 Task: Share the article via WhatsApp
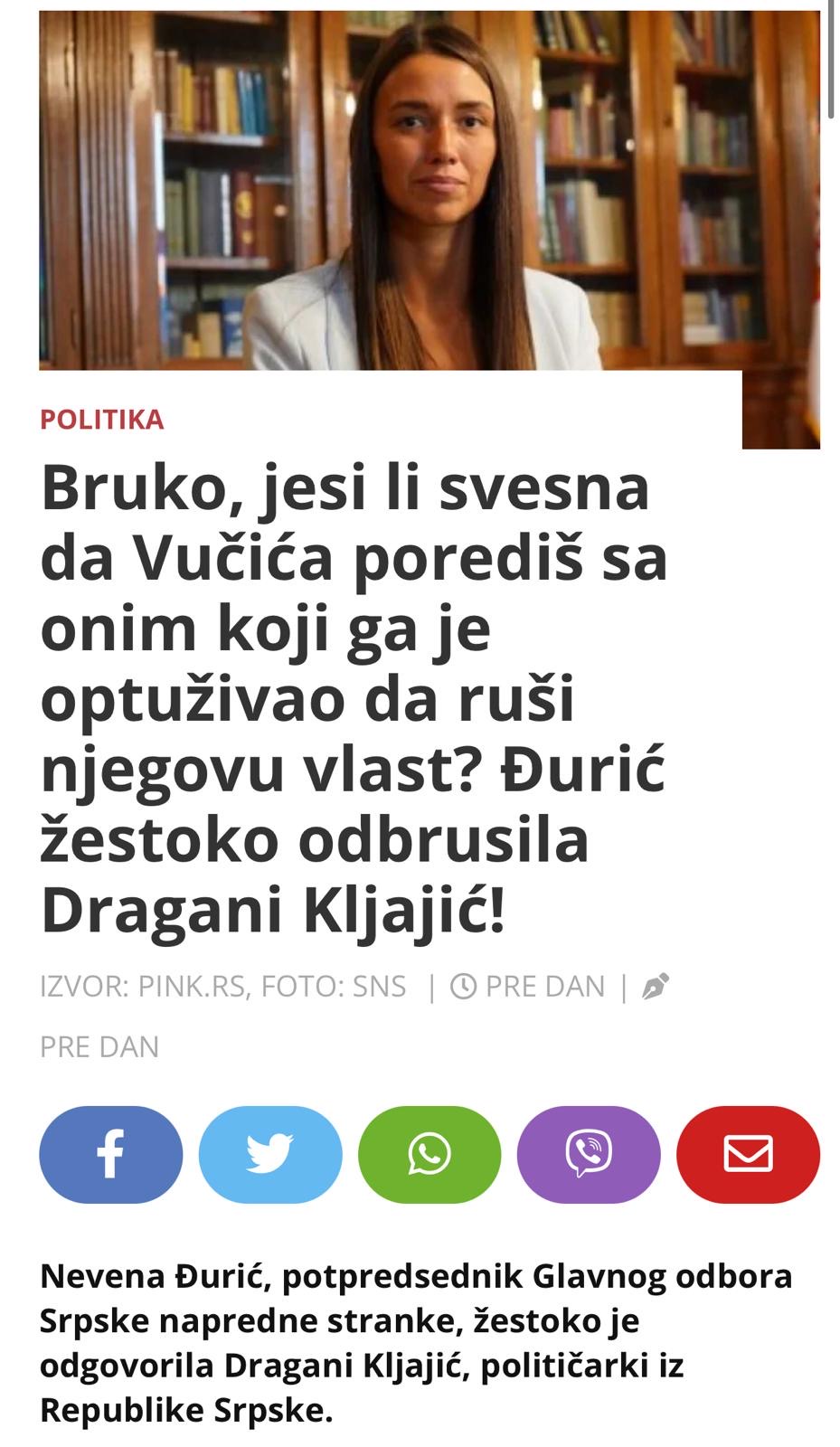tap(429, 1154)
